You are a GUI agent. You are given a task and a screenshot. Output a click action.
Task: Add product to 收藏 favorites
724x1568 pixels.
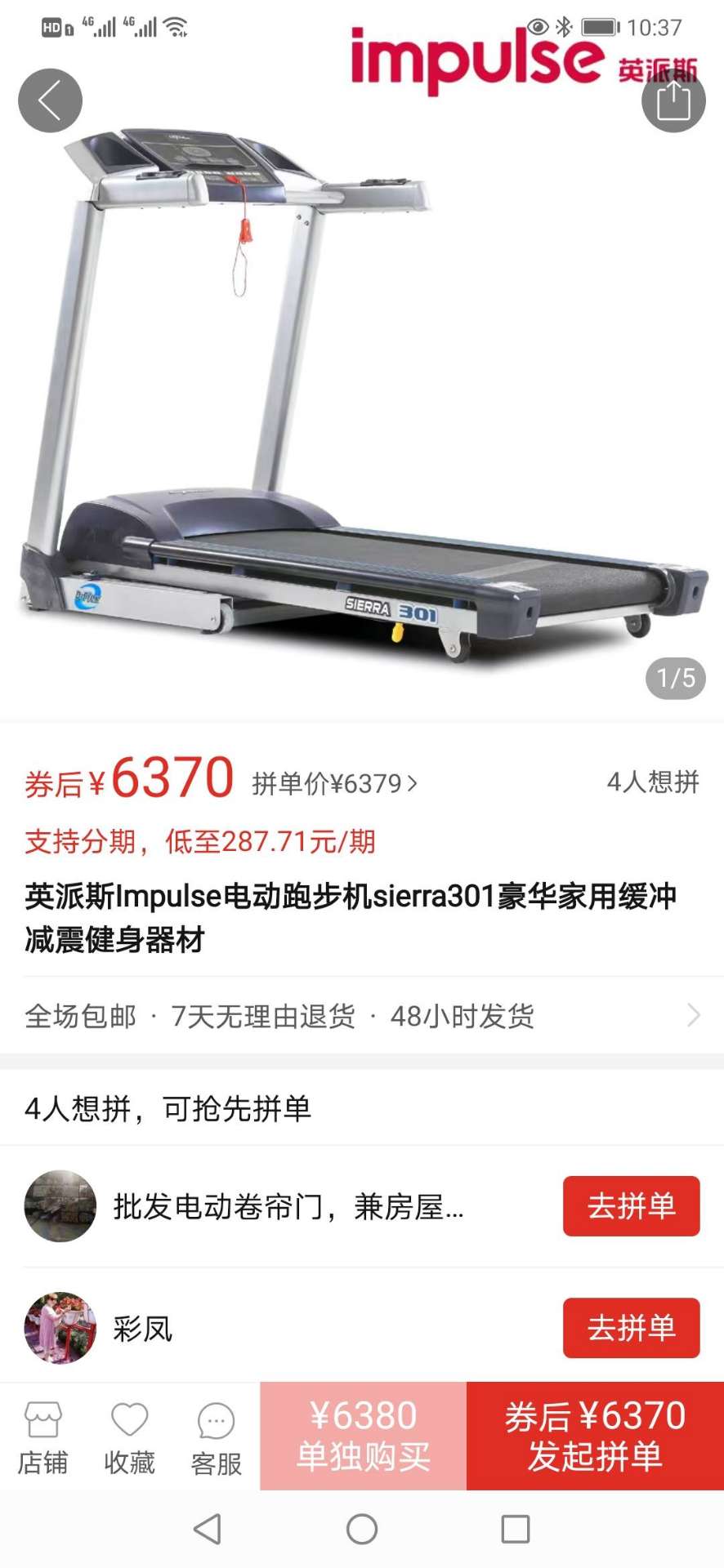[129, 1437]
